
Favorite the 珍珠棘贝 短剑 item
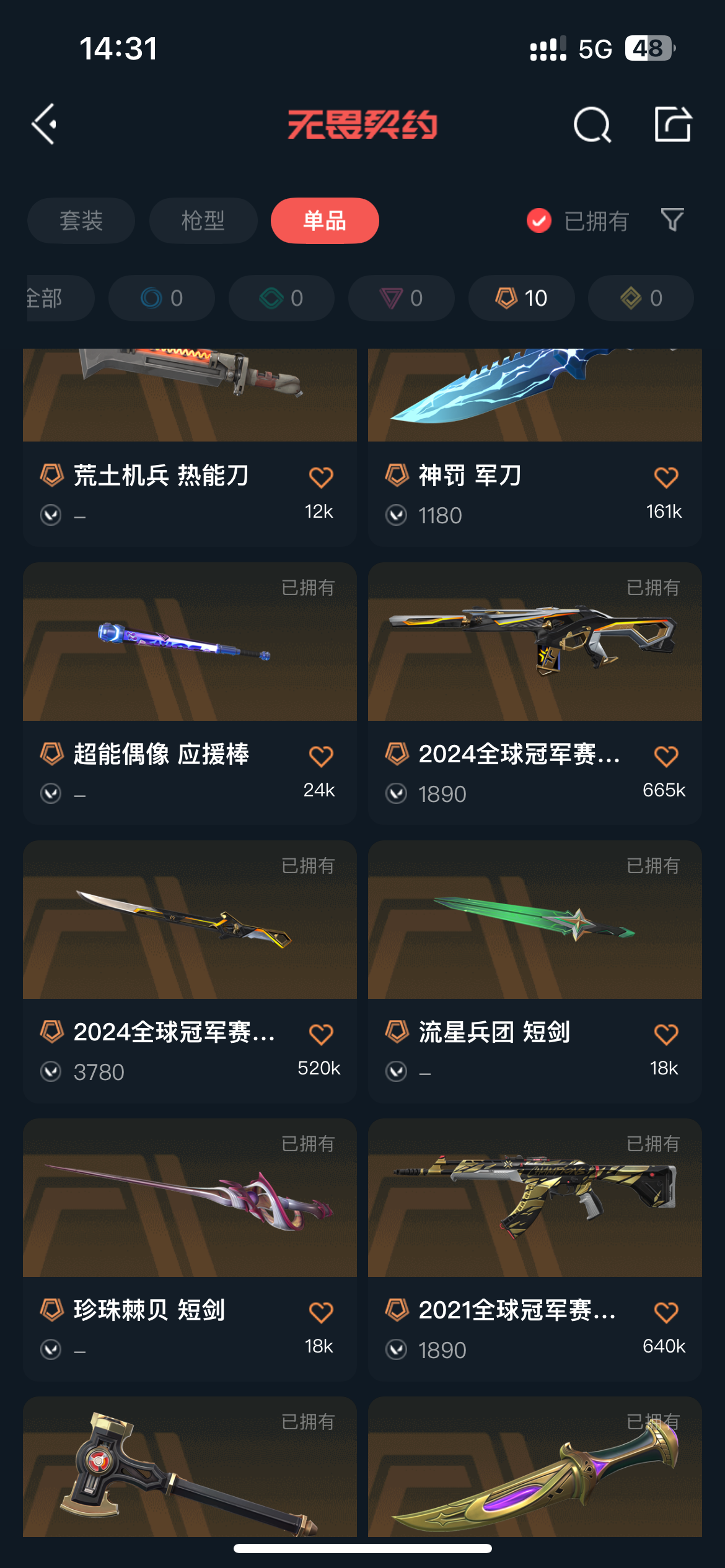321,1312
